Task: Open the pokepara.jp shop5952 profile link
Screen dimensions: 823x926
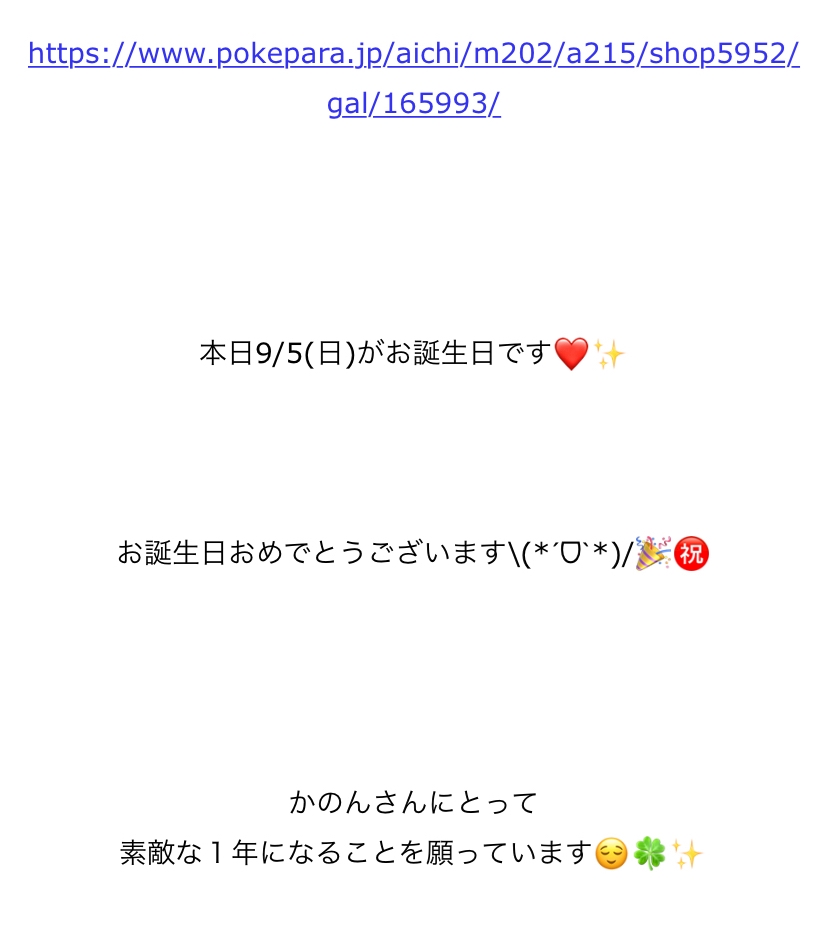Action: click(x=414, y=54)
